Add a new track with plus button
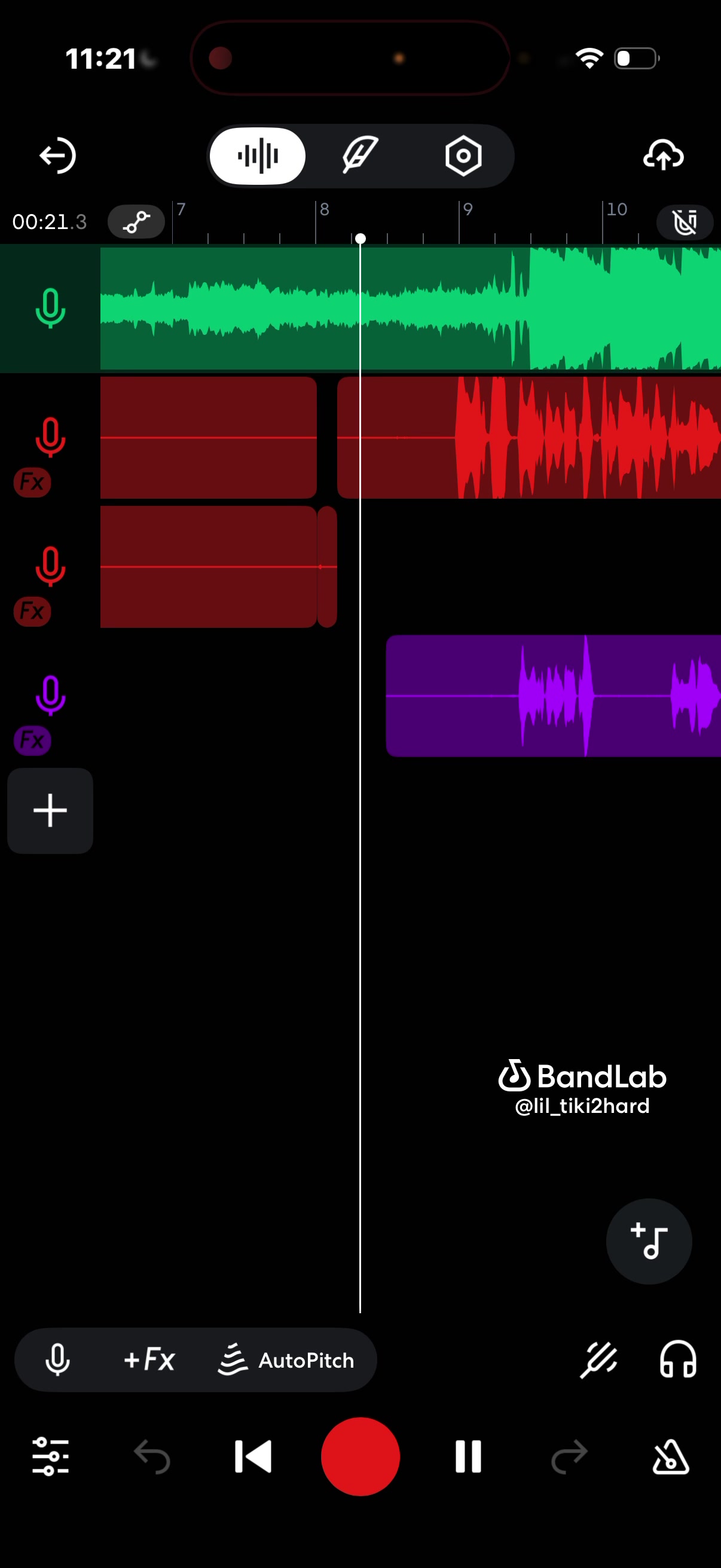Image resolution: width=721 pixels, height=1568 pixels. pos(50,810)
